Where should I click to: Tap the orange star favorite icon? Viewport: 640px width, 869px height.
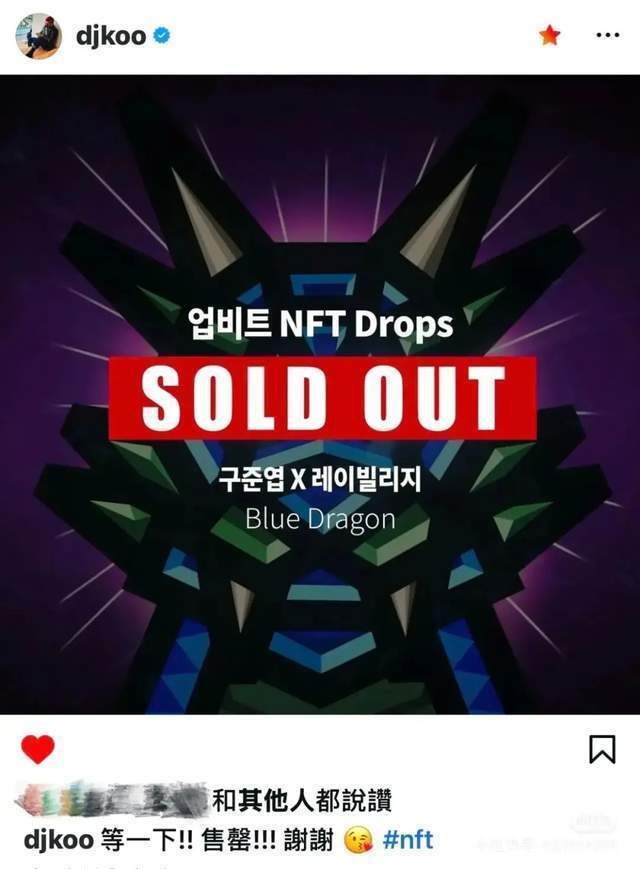pos(549,36)
